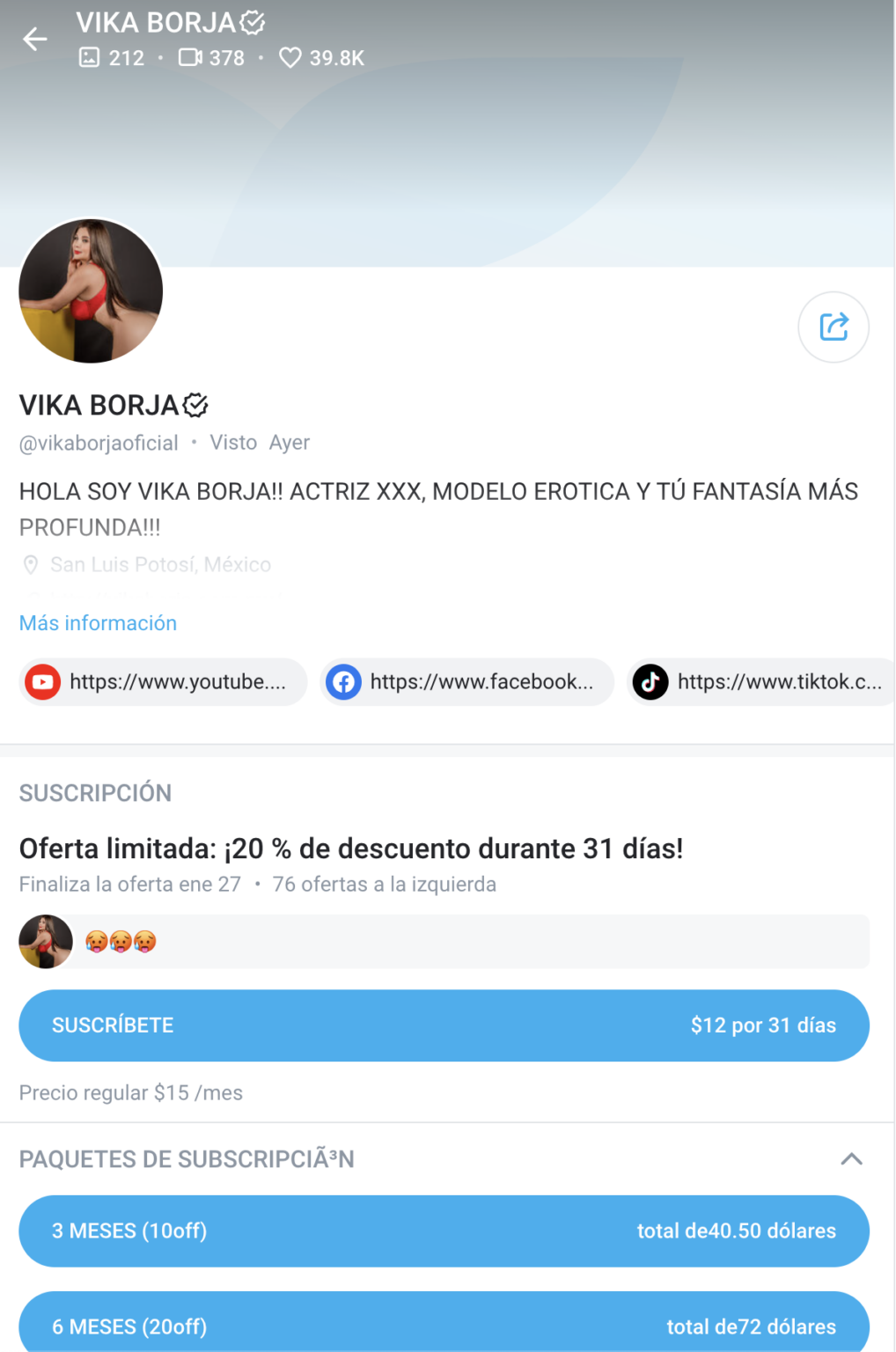Click the Facebook icon next to its link
The width and height of the screenshot is (896, 1352).
343,681
